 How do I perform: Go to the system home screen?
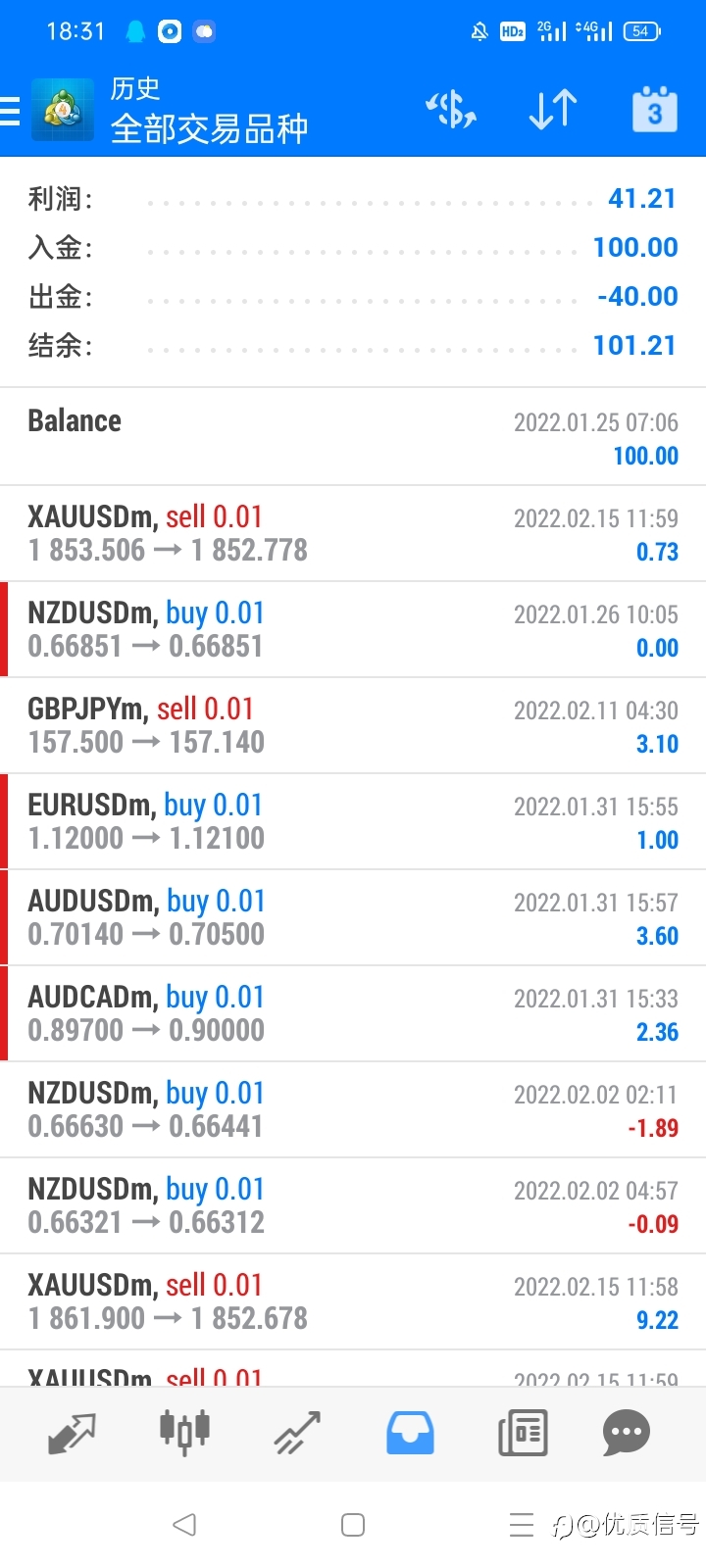(353, 1525)
